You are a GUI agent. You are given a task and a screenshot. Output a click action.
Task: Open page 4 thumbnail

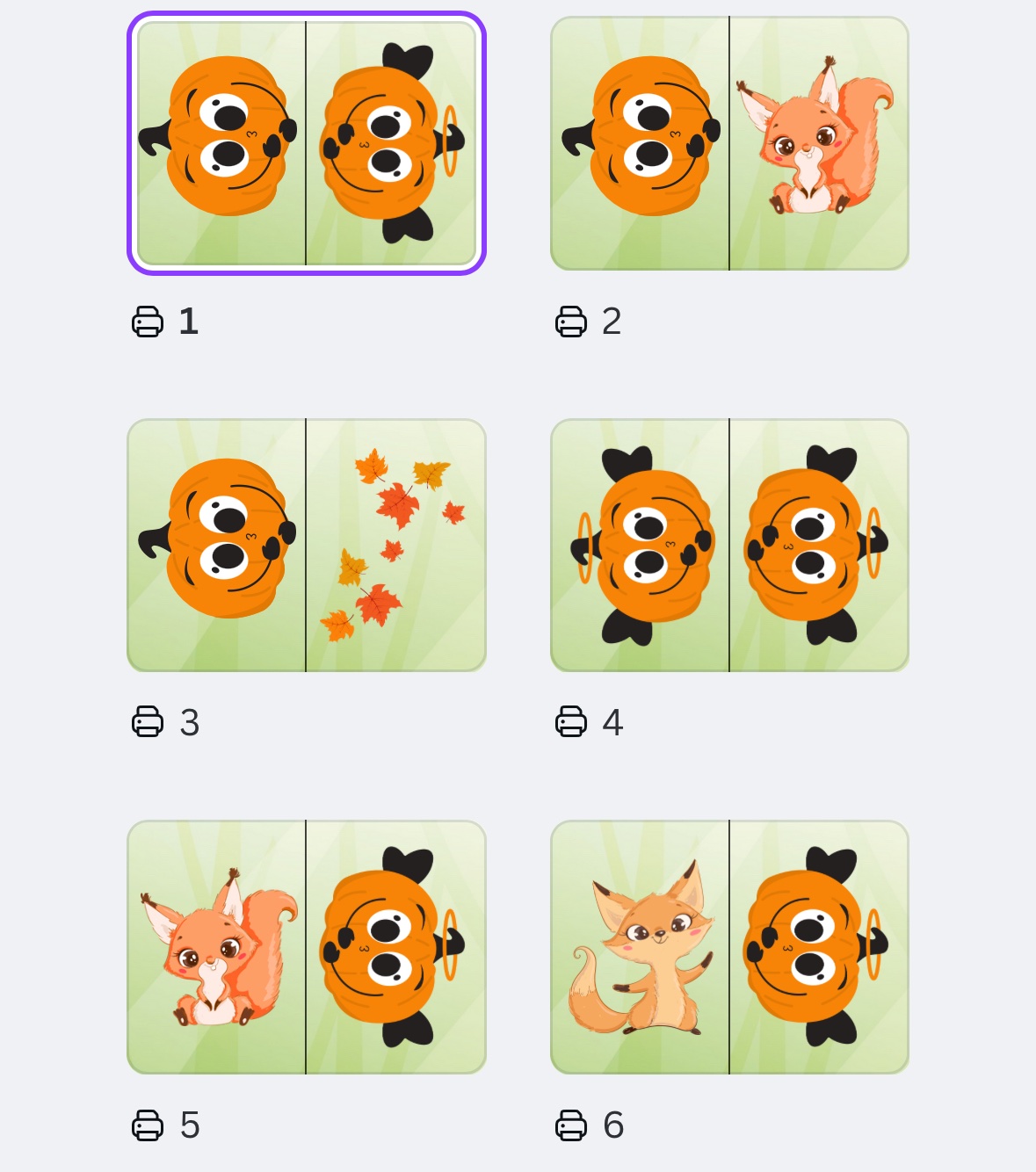[729, 546]
